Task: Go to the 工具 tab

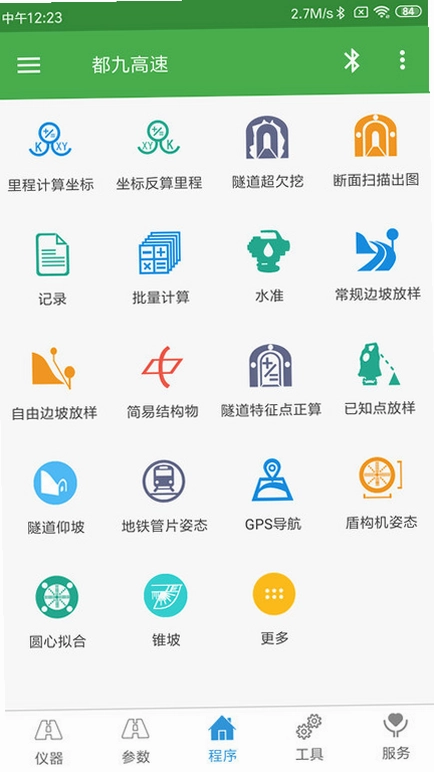Action: click(309, 738)
